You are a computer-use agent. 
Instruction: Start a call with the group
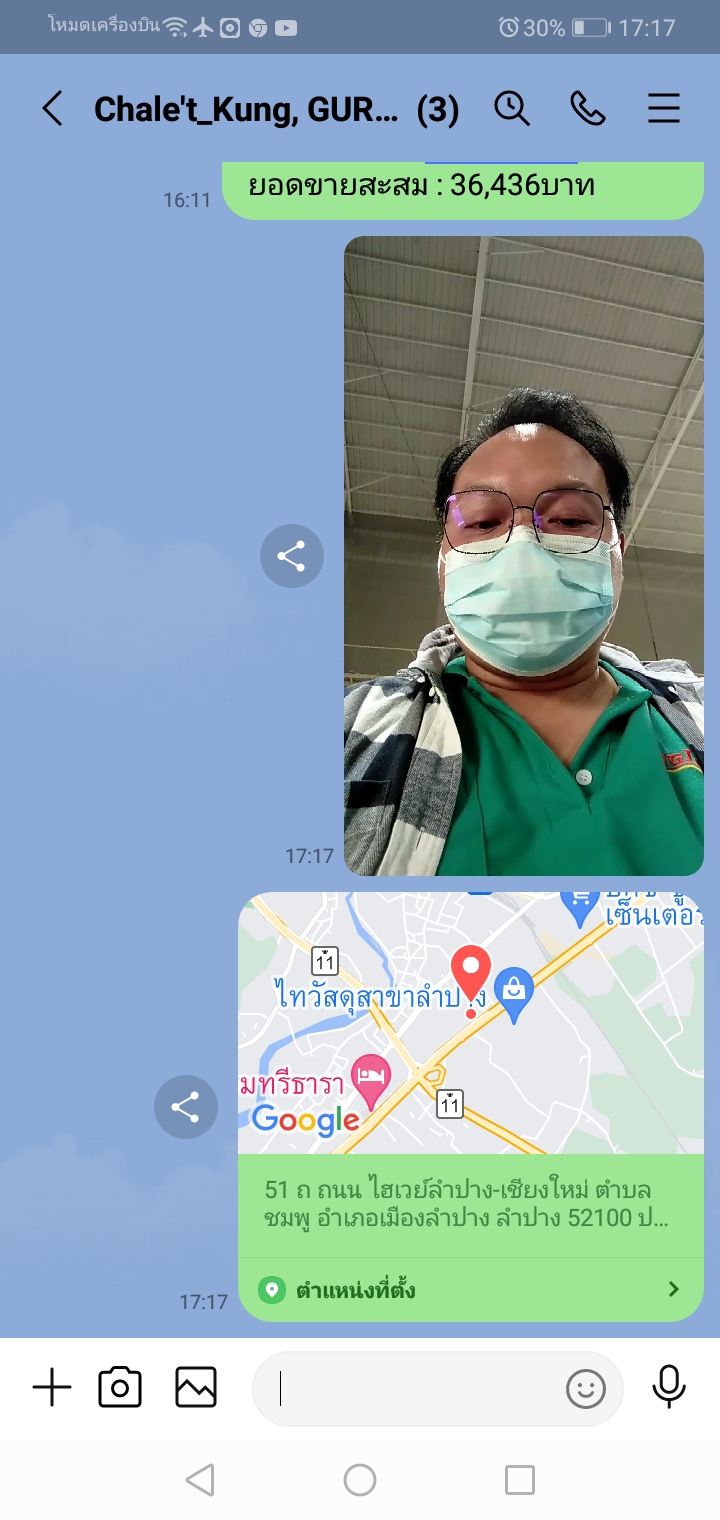[588, 108]
